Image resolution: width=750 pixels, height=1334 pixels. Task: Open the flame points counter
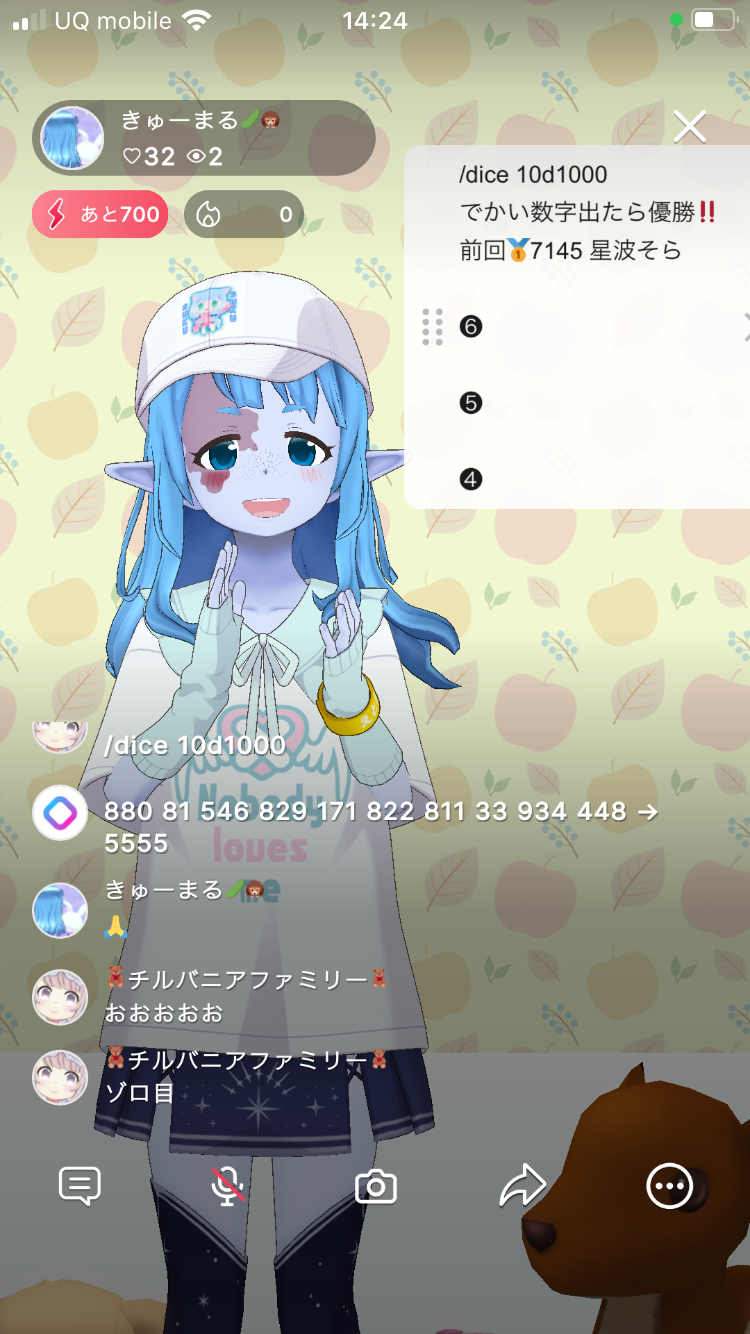[244, 214]
